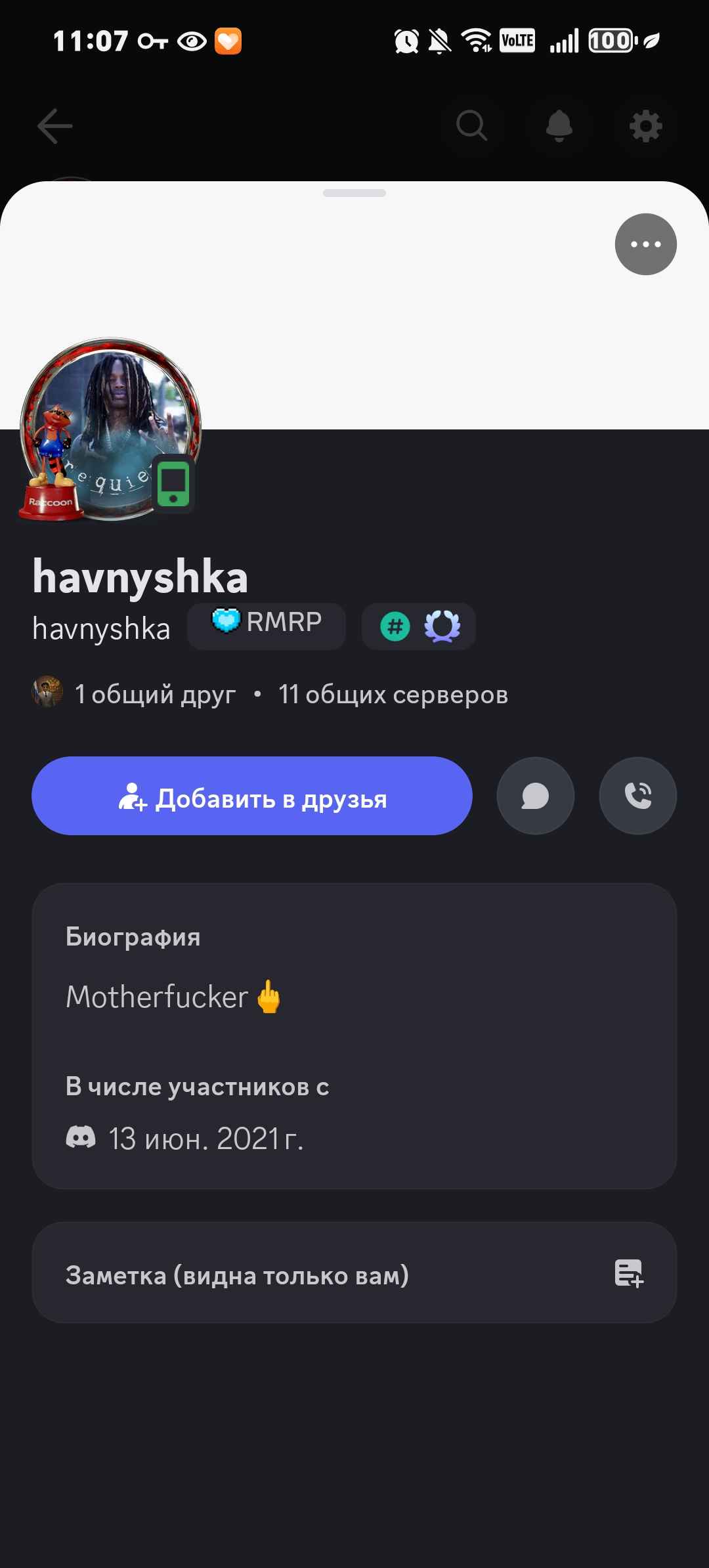Open the notifications bell

(x=559, y=125)
